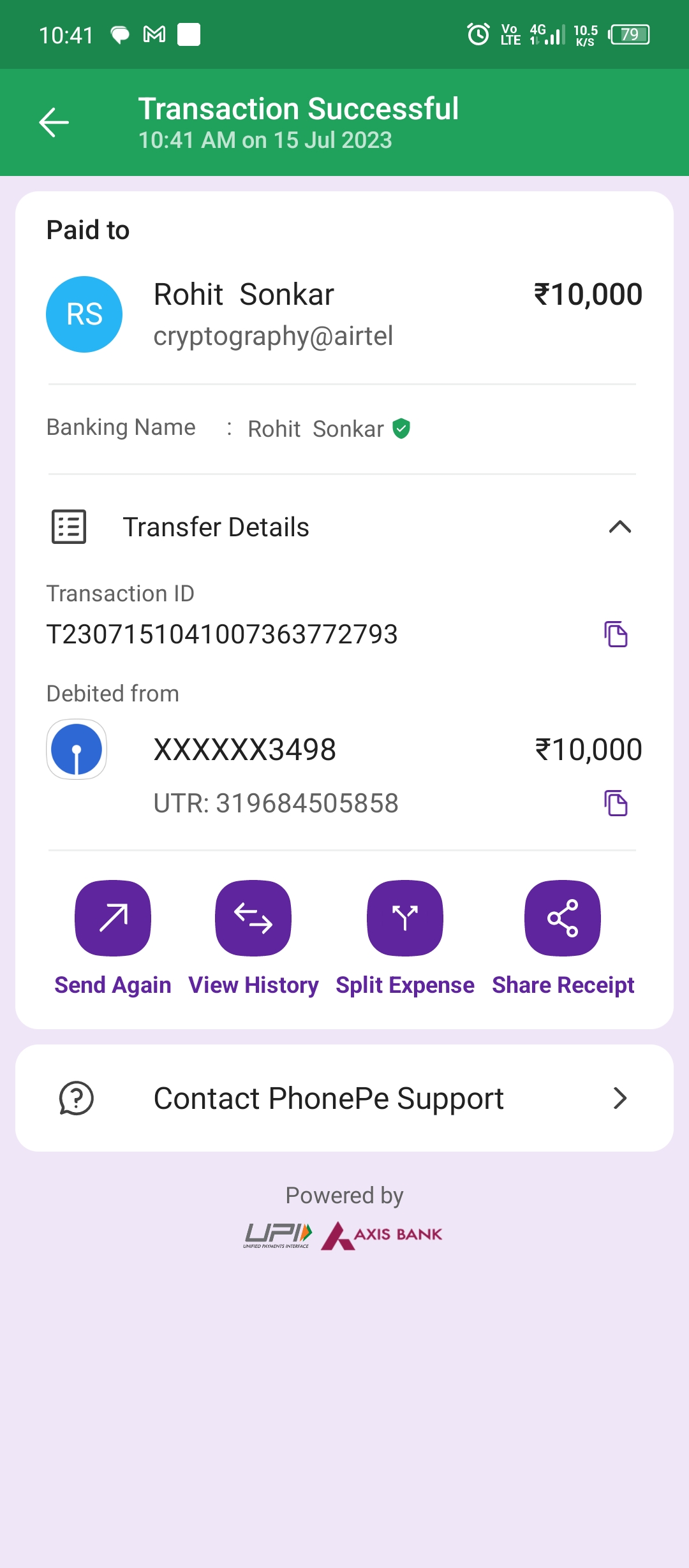
Task: Expand details with the back arrow chevron
Action: (x=619, y=527)
